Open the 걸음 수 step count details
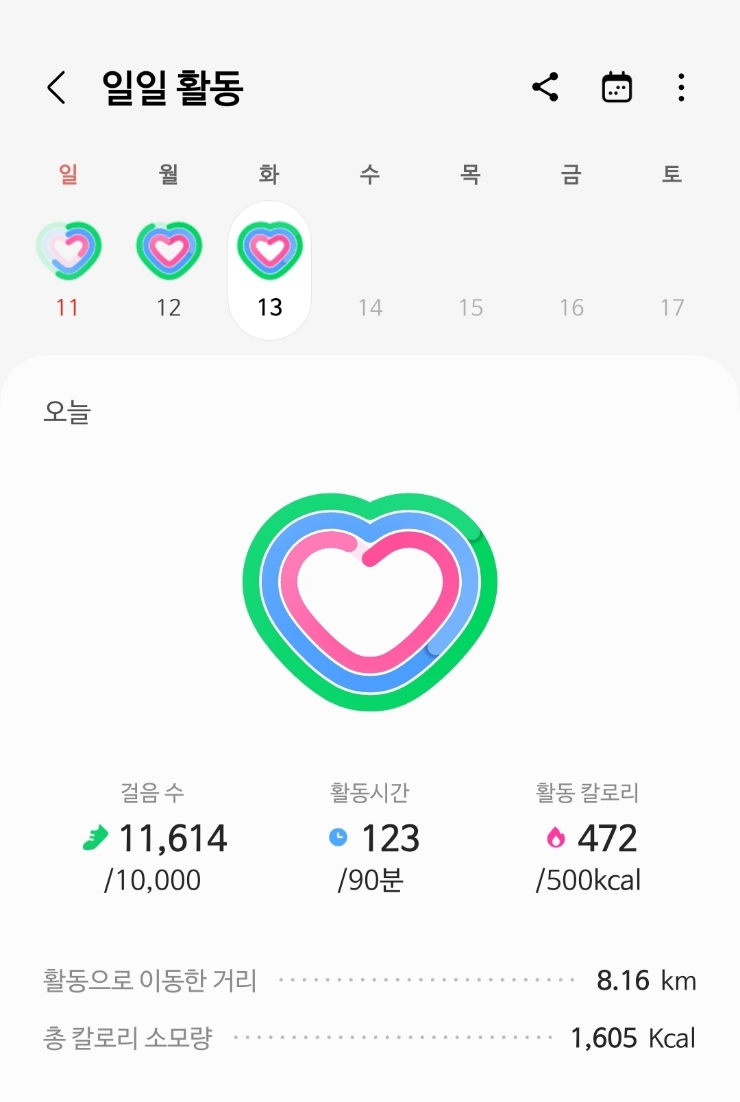Screen dimensions: 740x1102 (x=154, y=837)
